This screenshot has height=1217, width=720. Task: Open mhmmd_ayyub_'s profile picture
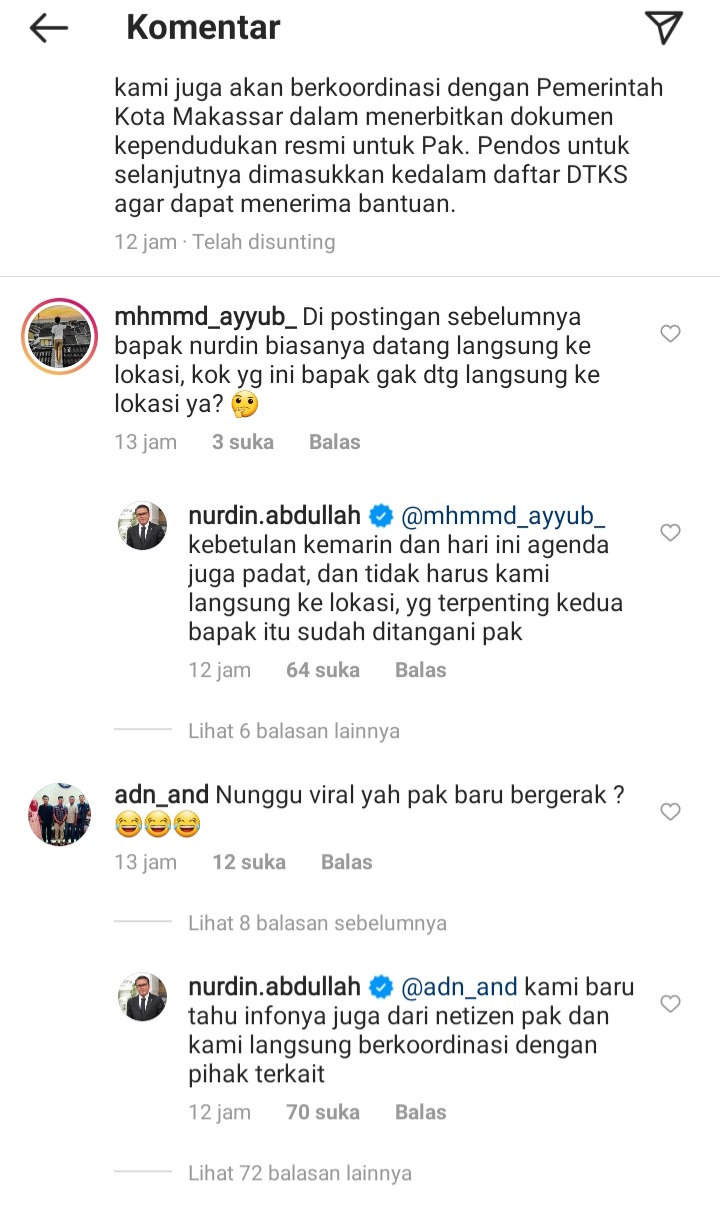click(59, 334)
